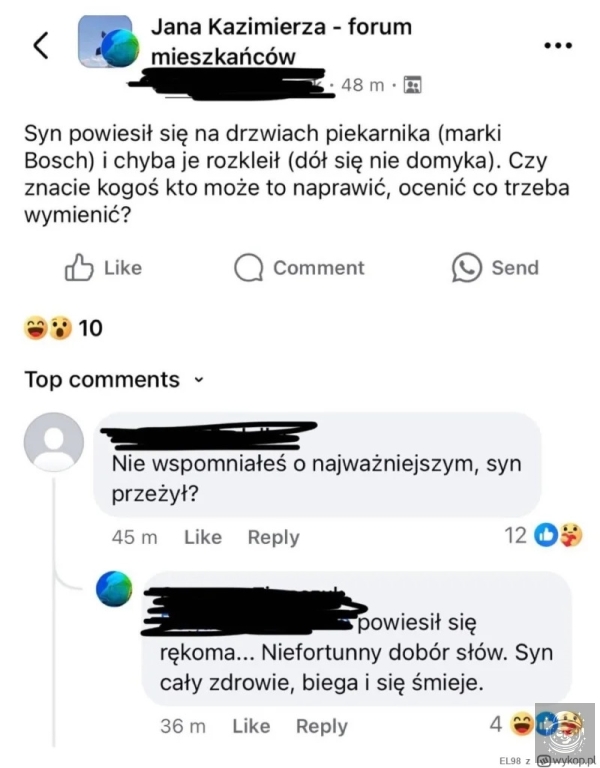Viewport: 600px width, 768px height.
Task: Tap Comment under the post
Action: click(299, 268)
